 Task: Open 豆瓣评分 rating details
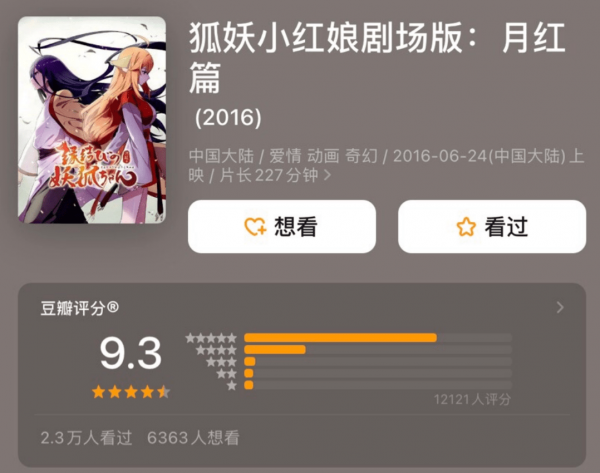click(x=560, y=307)
